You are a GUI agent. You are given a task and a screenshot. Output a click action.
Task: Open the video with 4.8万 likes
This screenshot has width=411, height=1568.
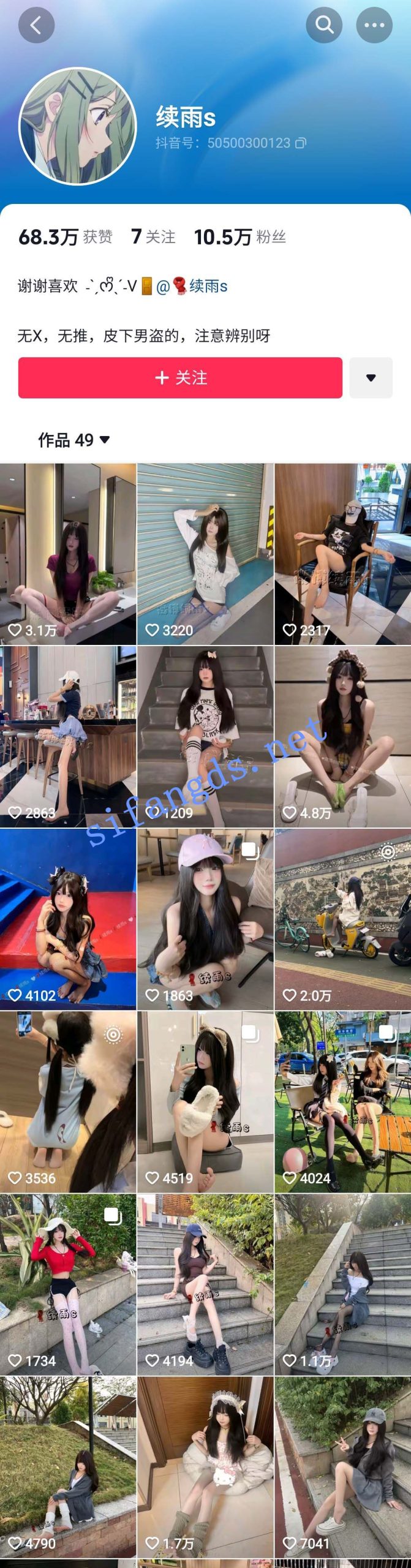[342, 736]
